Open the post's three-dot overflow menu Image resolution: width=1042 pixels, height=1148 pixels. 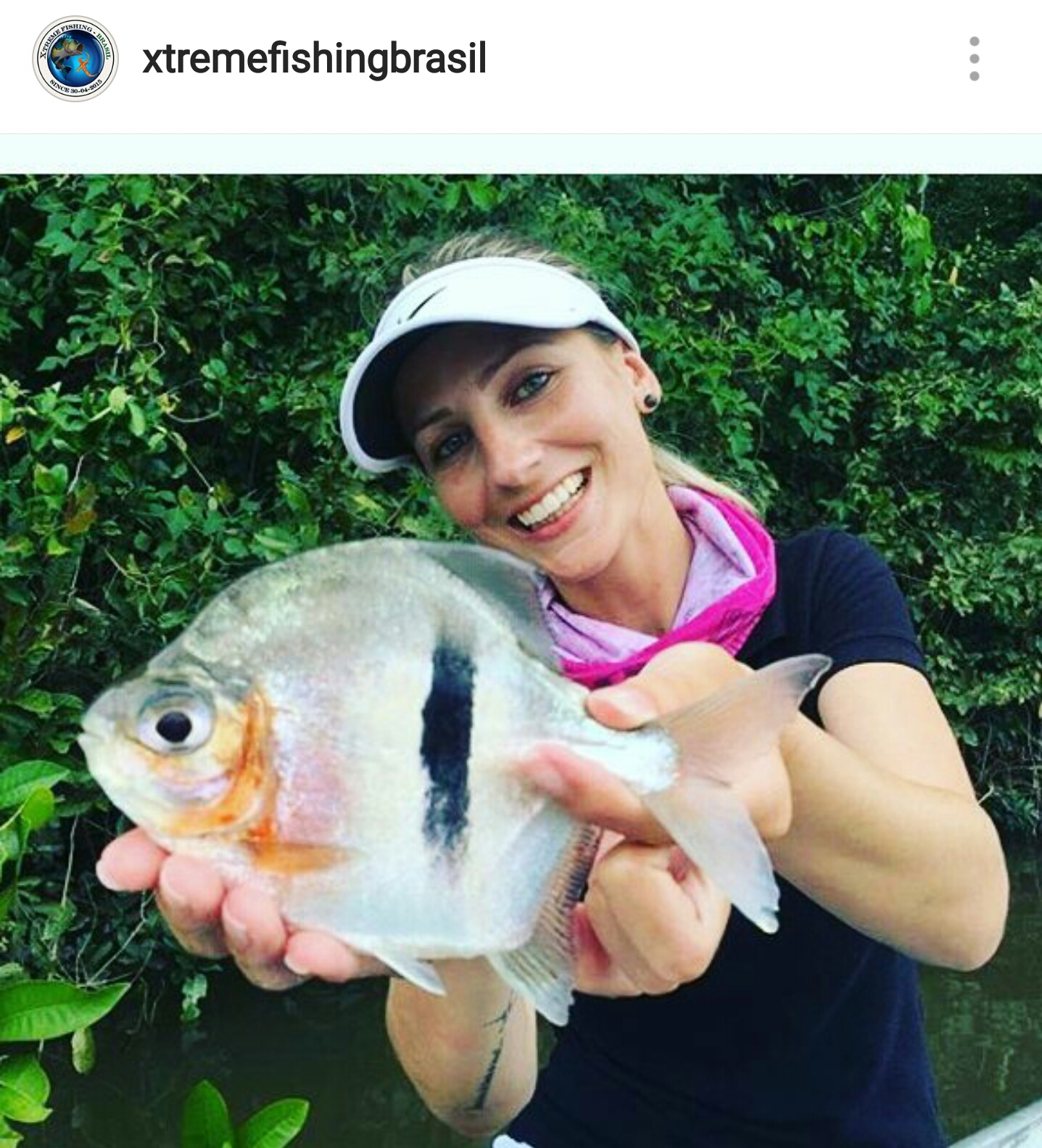[x=974, y=59]
